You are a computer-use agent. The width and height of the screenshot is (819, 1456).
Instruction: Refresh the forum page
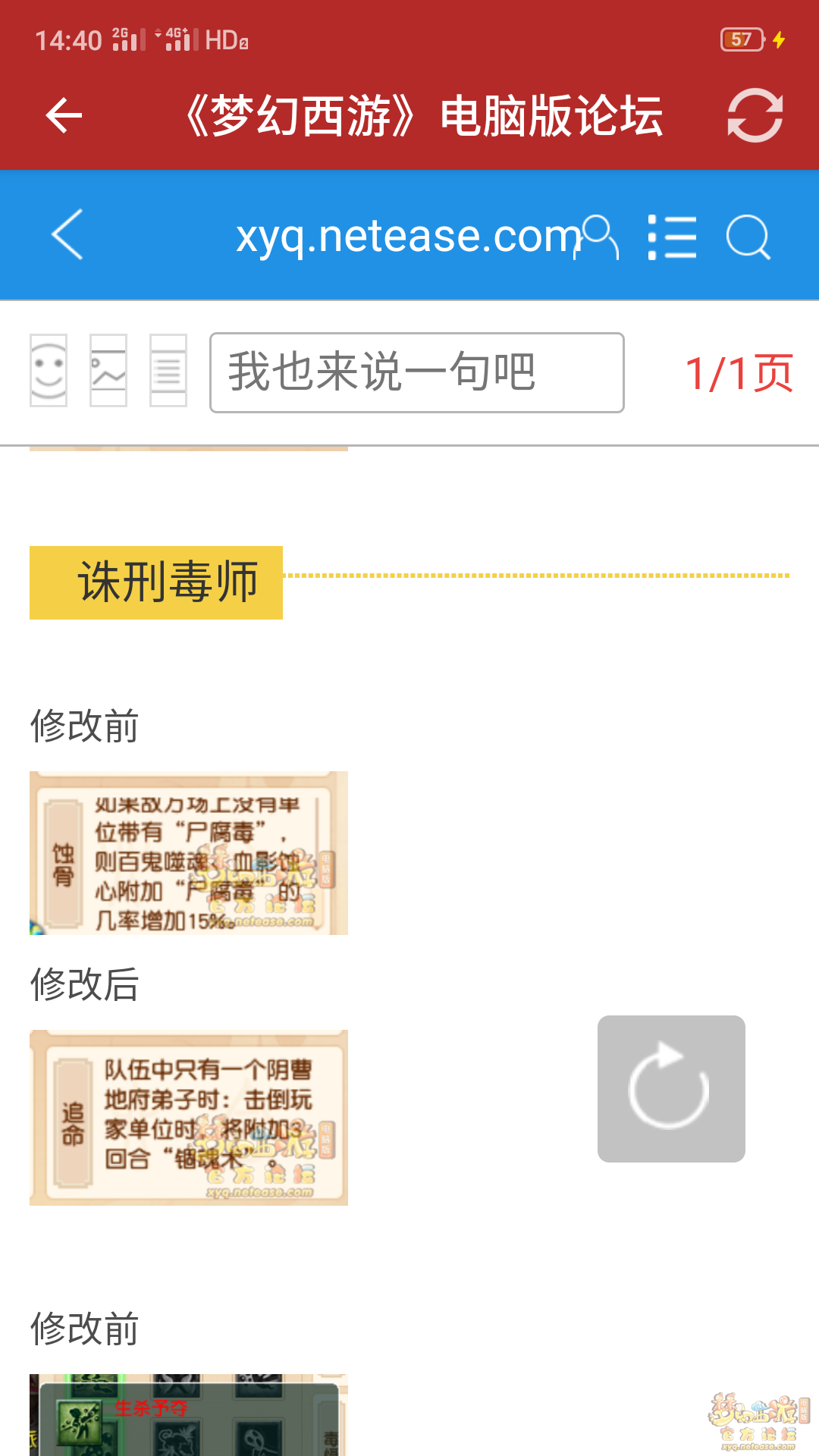(x=755, y=115)
